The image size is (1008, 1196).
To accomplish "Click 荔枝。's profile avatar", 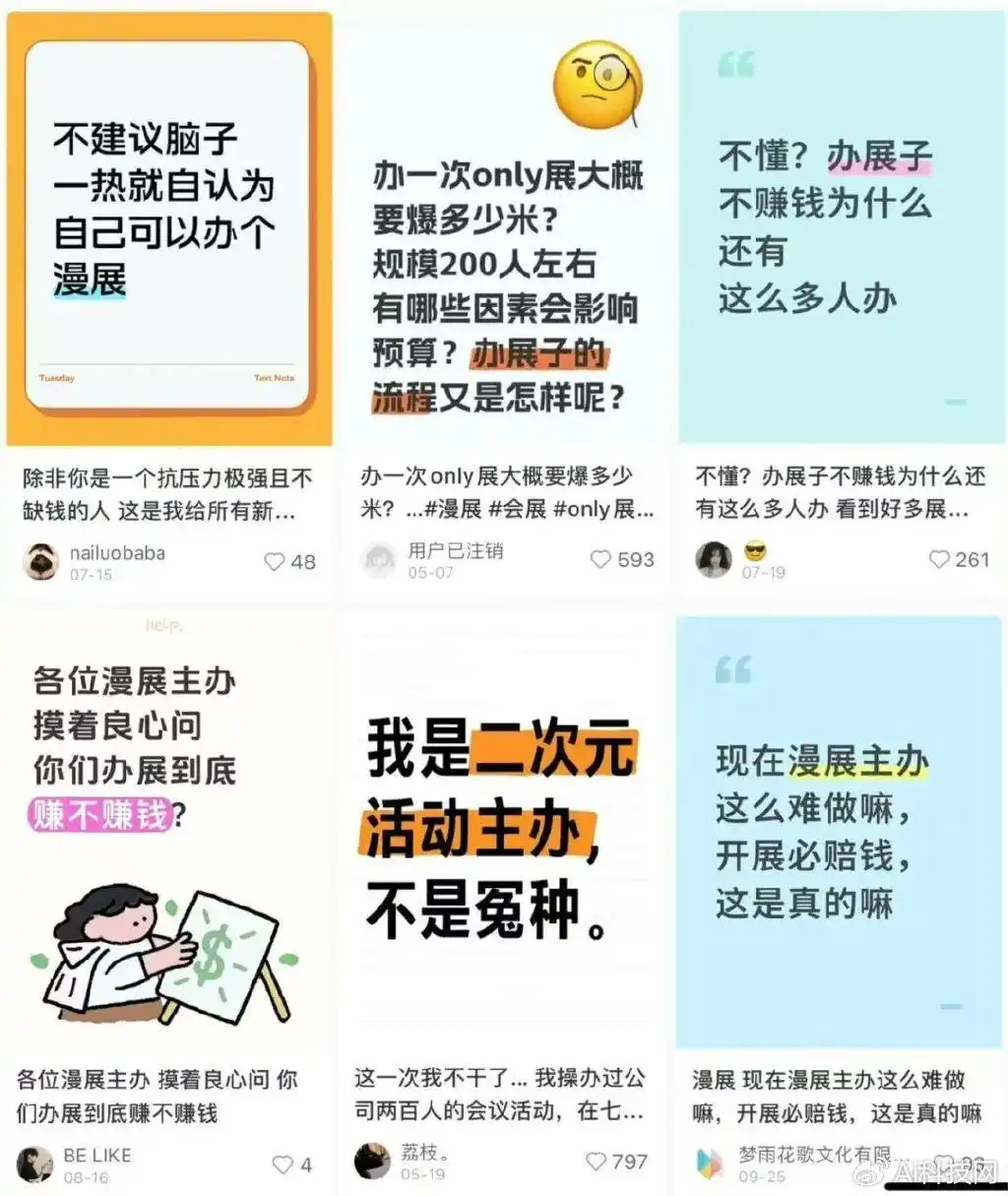I will 375,1160.
